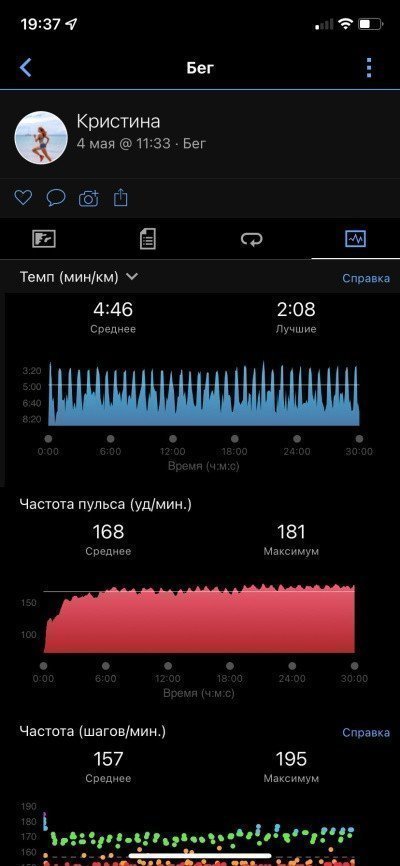The image size is (400, 866).
Task: Open Справка next to Частота (шагов/мин.)
Action: [366, 732]
